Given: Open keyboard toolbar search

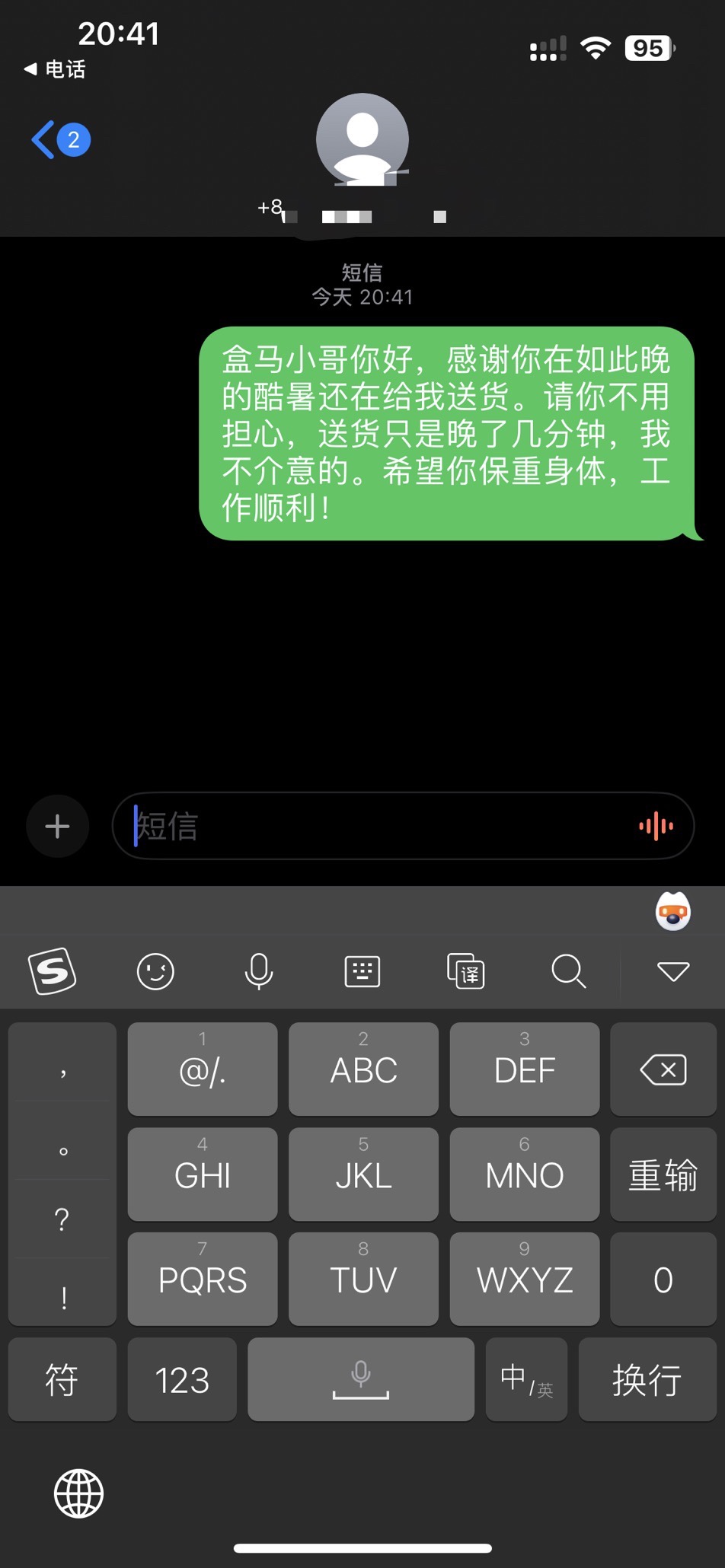Looking at the screenshot, I should 569,971.
